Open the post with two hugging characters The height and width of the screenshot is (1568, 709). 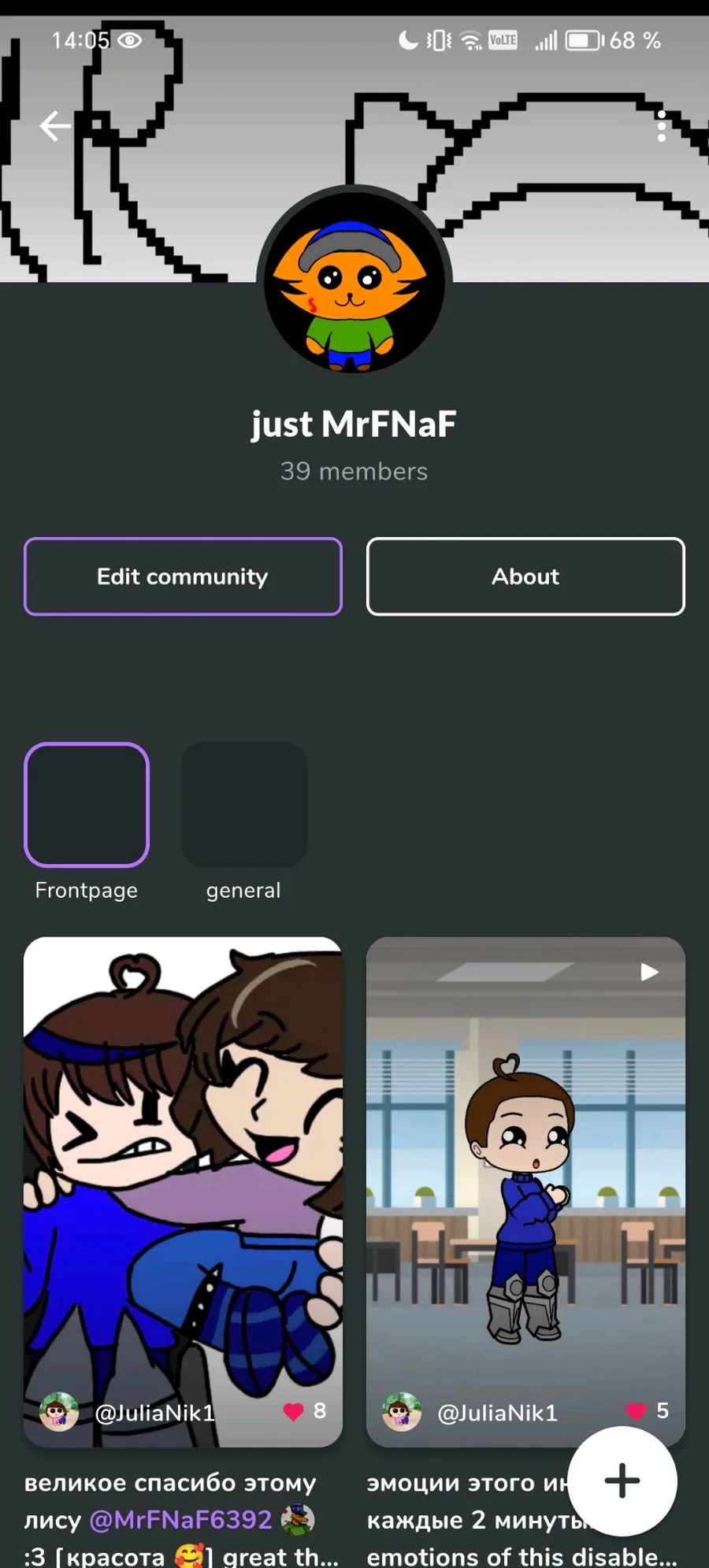coord(183,1181)
